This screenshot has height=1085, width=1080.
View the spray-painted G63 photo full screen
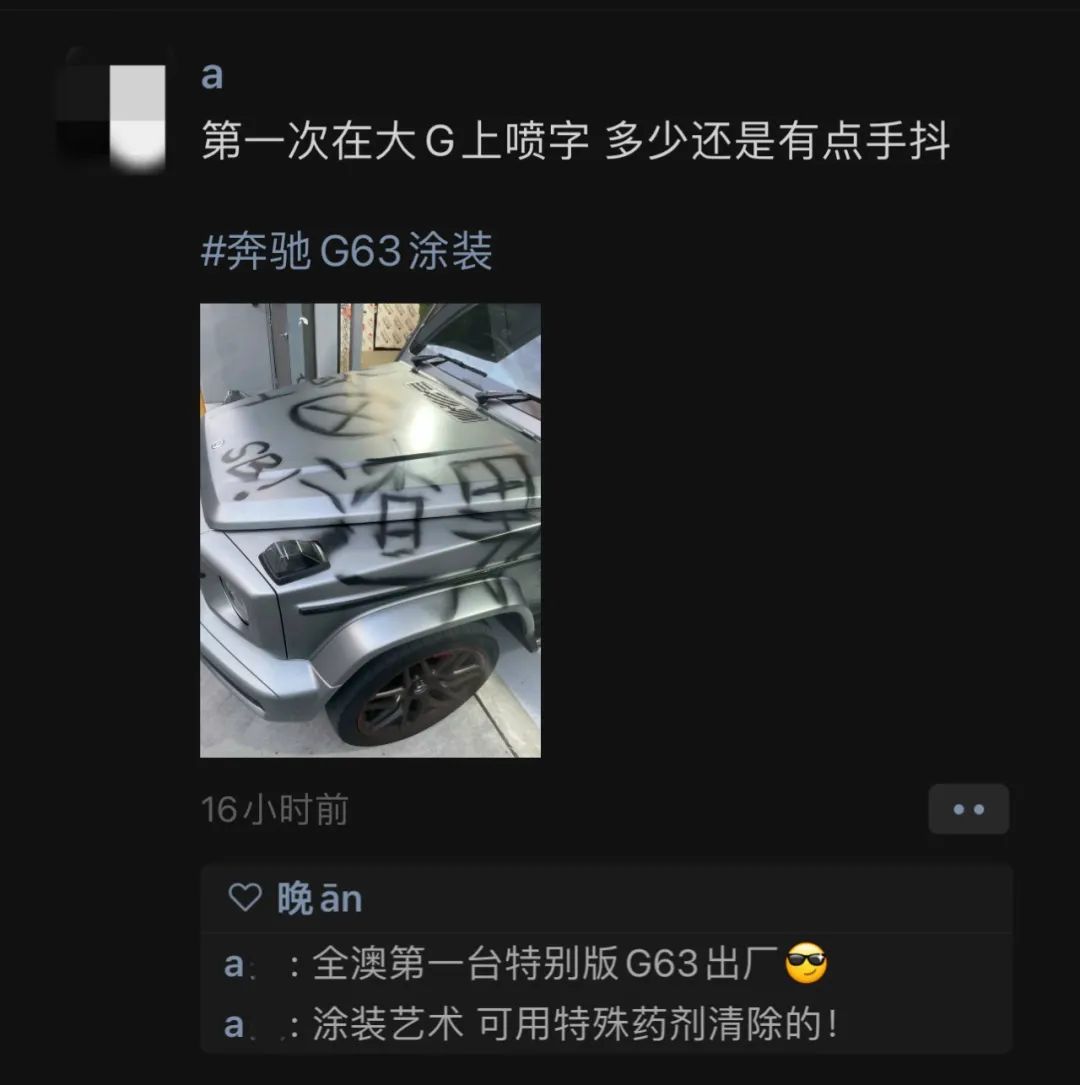pos(370,530)
